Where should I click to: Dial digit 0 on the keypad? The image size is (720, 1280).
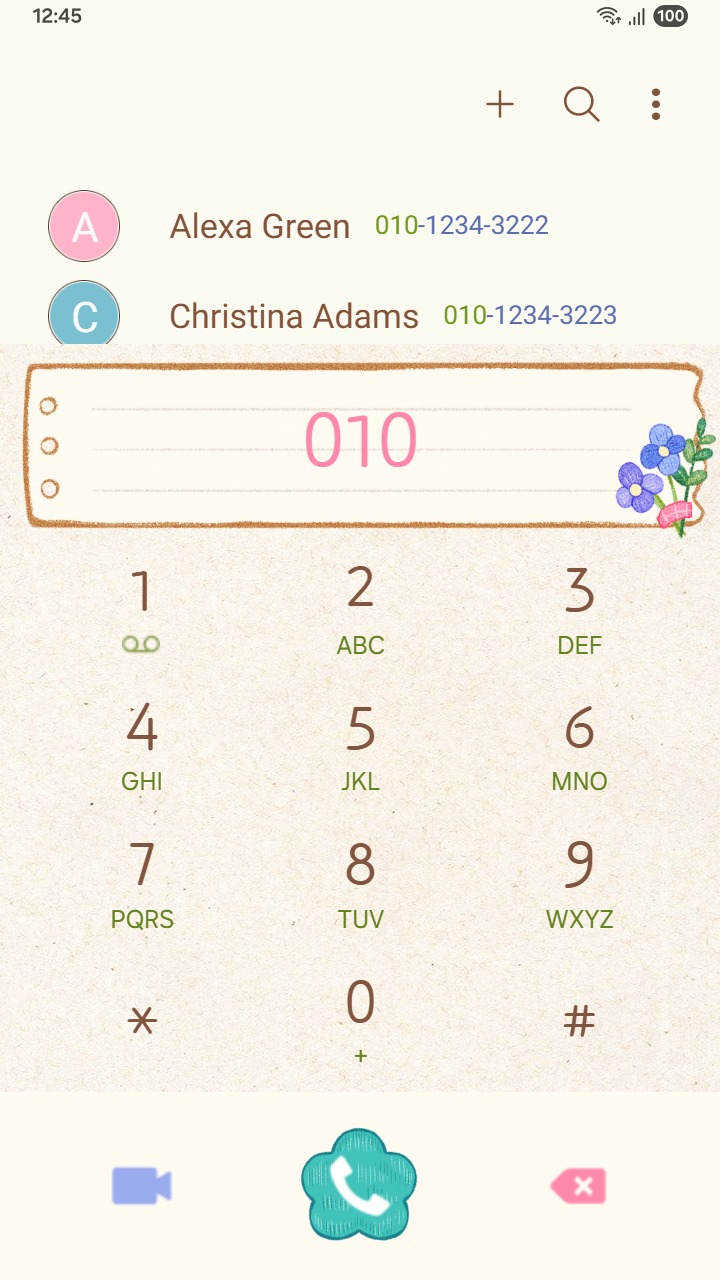[x=360, y=1019]
